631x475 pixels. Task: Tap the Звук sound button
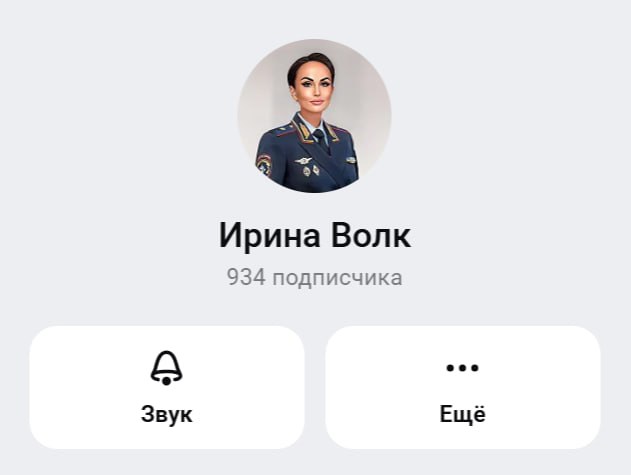click(166, 387)
